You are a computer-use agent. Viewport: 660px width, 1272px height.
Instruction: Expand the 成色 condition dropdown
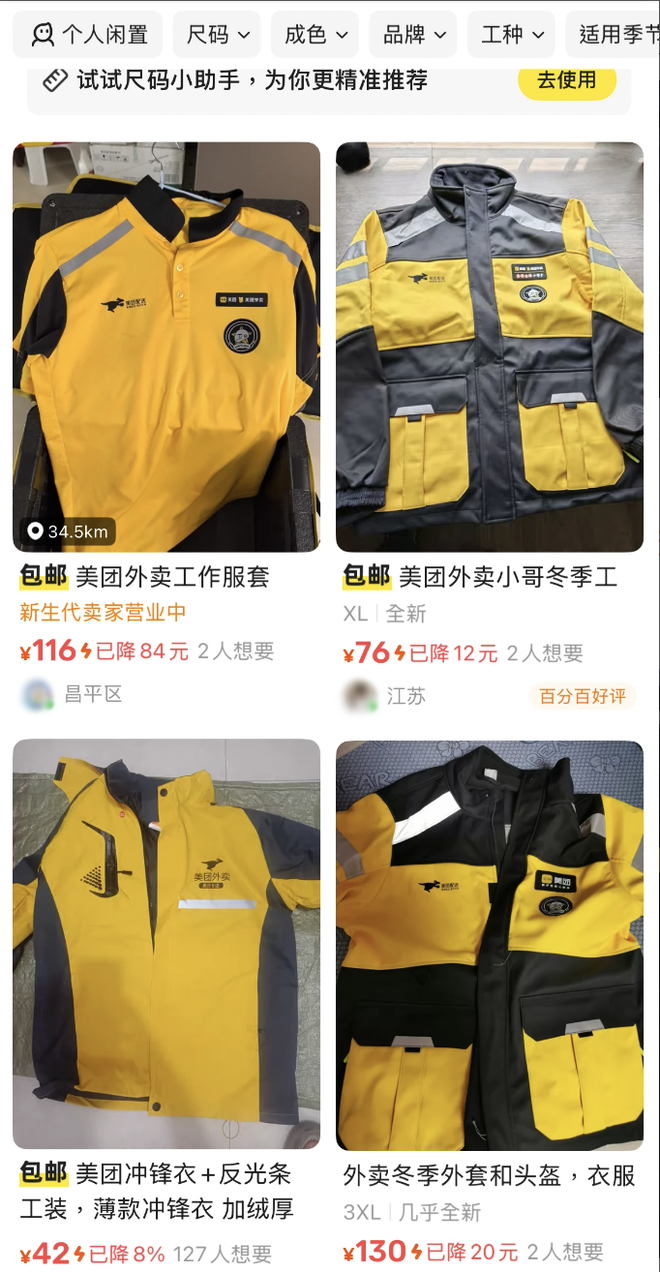(x=315, y=35)
